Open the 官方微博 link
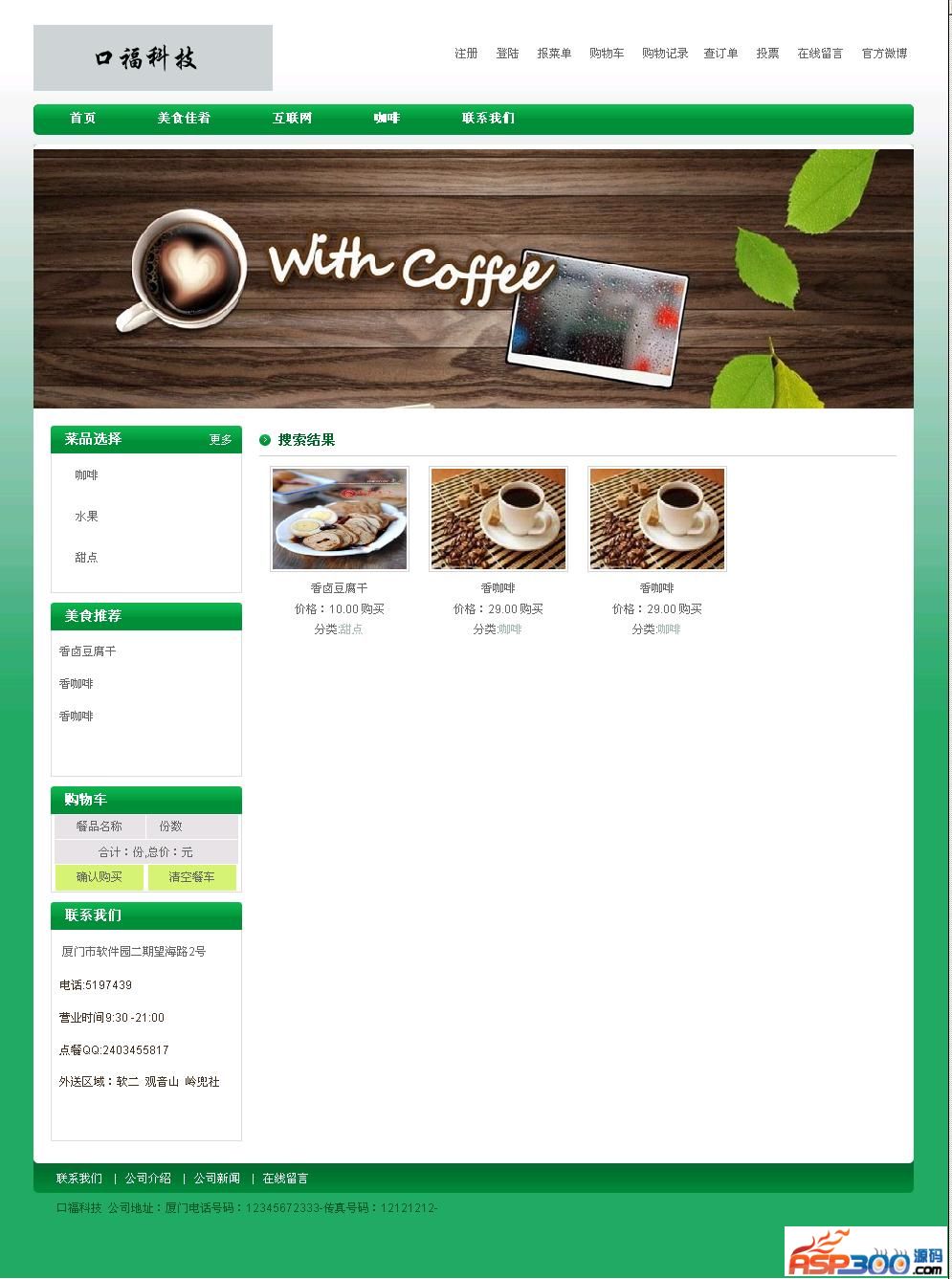952x1279 pixels. click(x=884, y=54)
